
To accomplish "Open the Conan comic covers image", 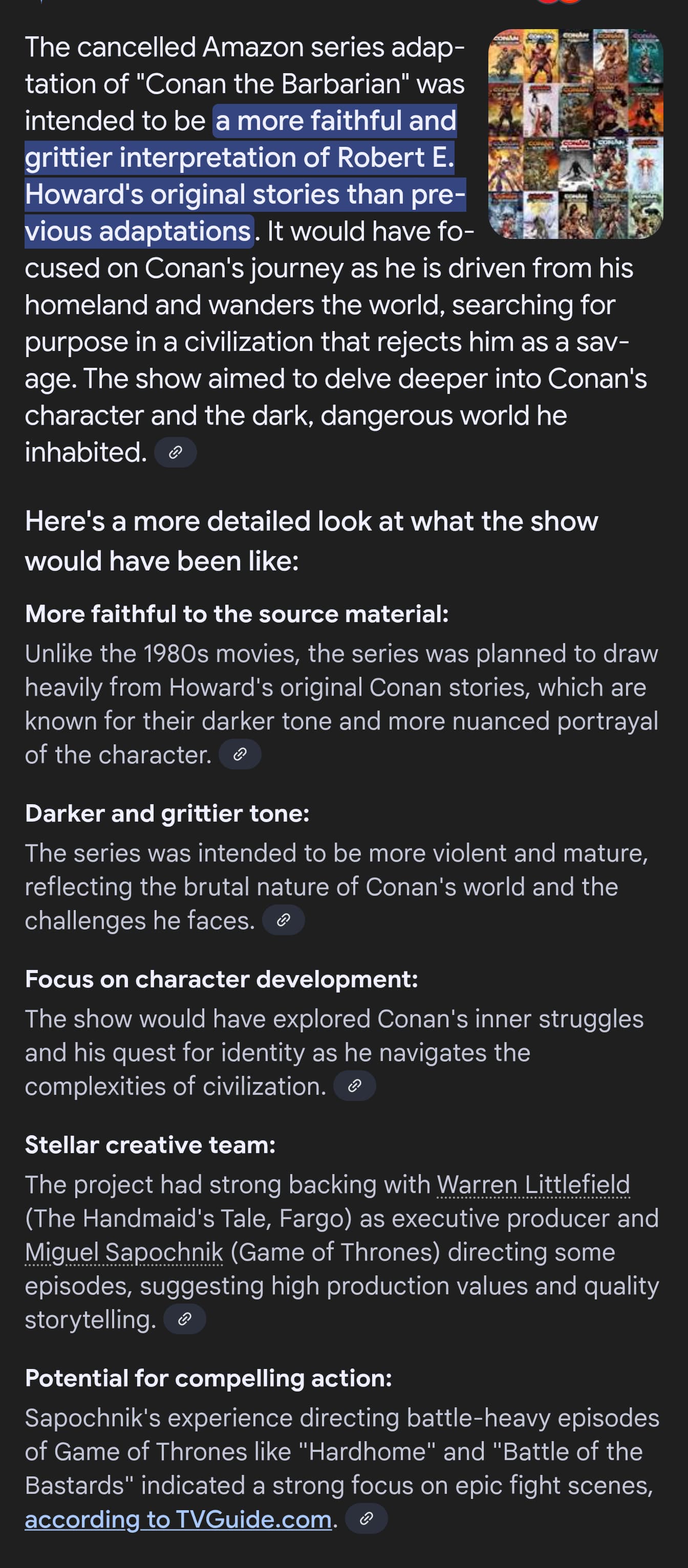I will (x=575, y=134).
